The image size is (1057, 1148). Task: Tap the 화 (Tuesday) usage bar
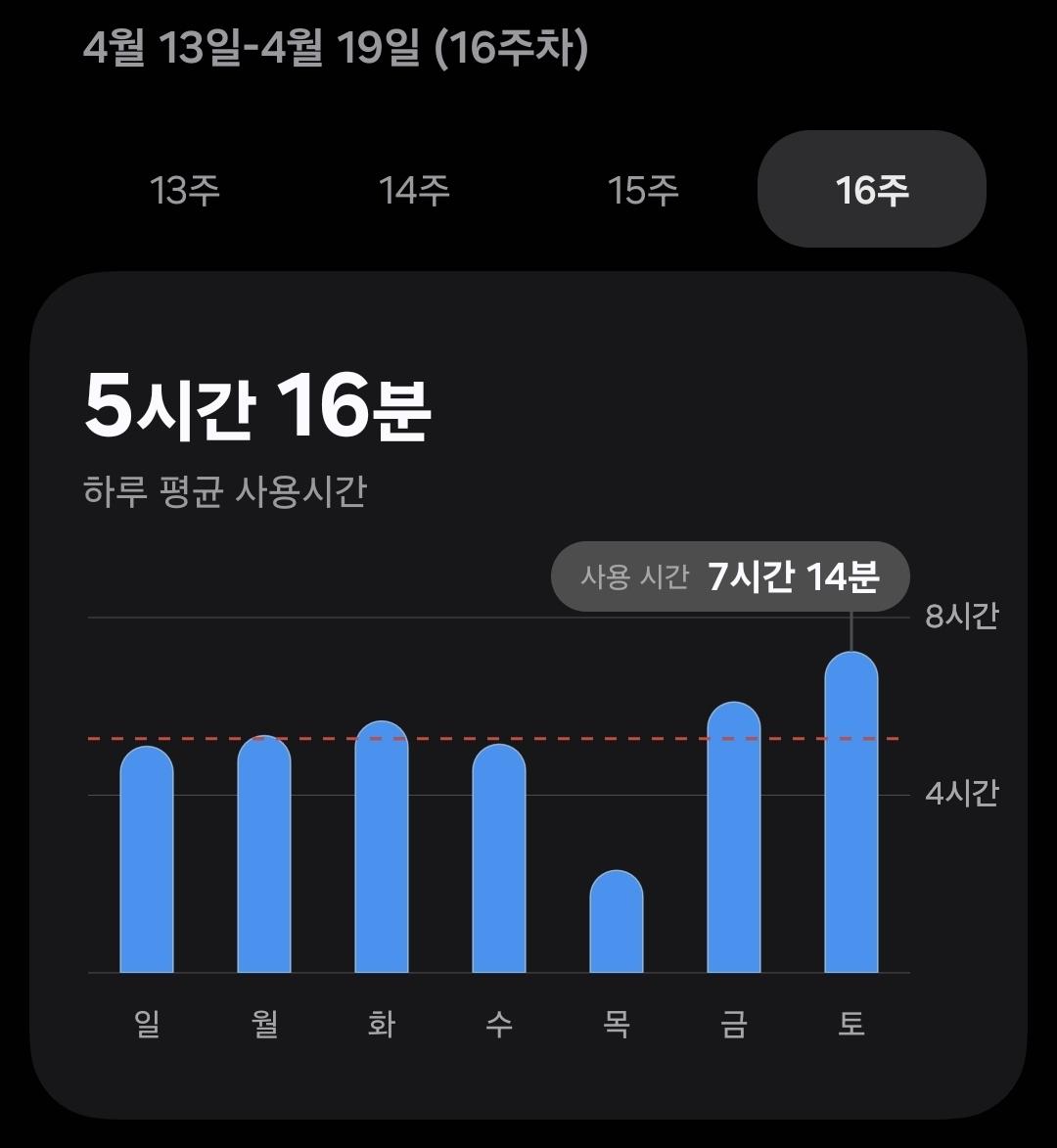pos(382,850)
